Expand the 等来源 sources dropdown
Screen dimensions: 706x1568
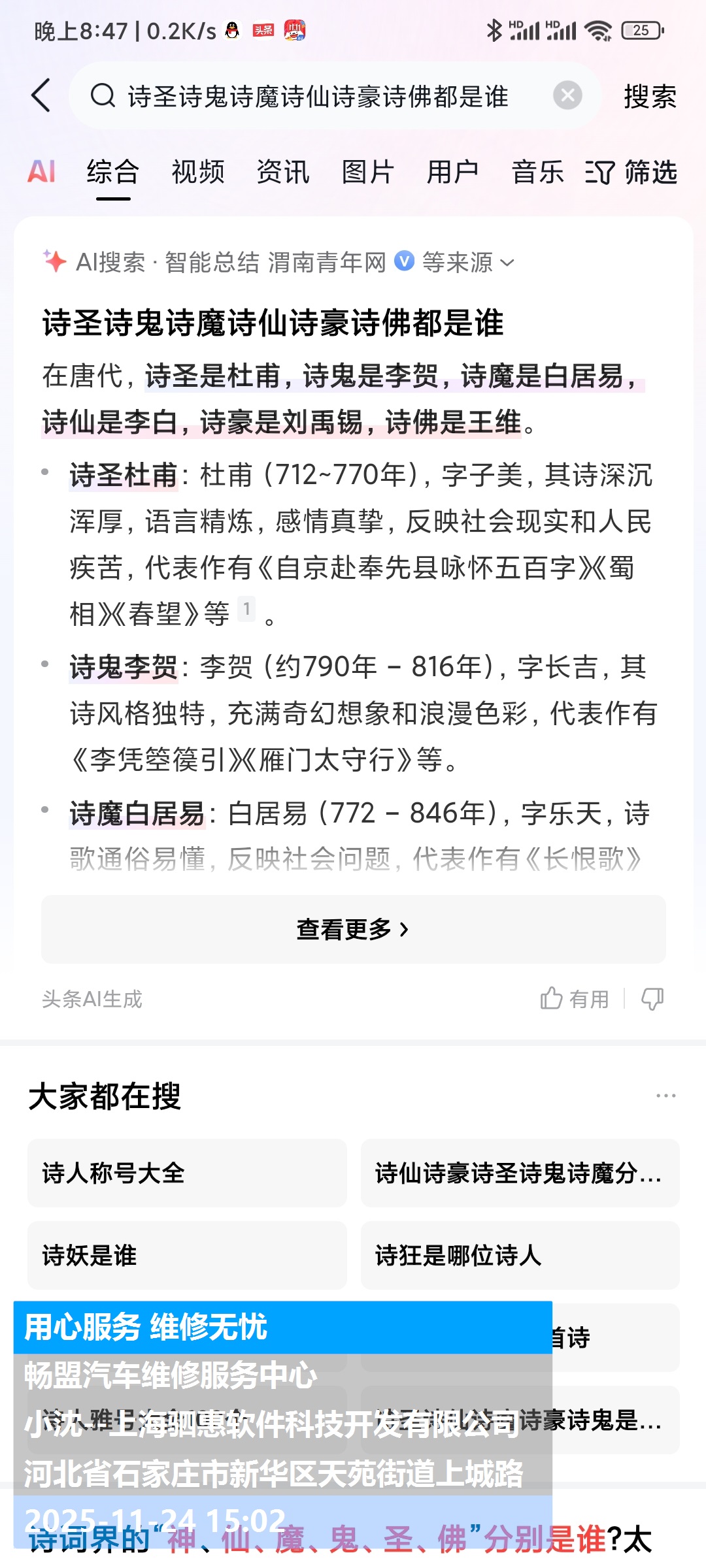click(468, 263)
